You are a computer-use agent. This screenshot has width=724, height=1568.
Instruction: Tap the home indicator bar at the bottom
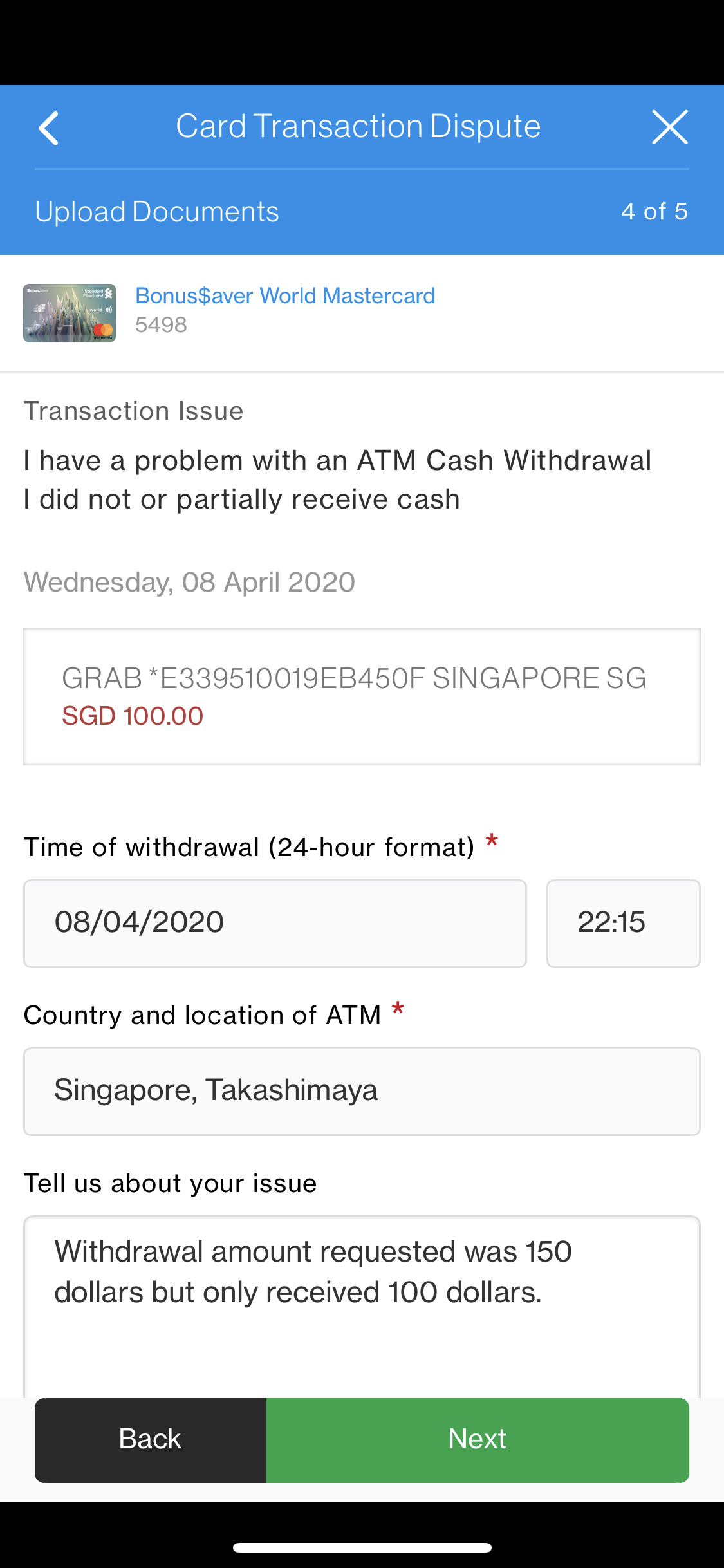pyautogui.click(x=362, y=1548)
